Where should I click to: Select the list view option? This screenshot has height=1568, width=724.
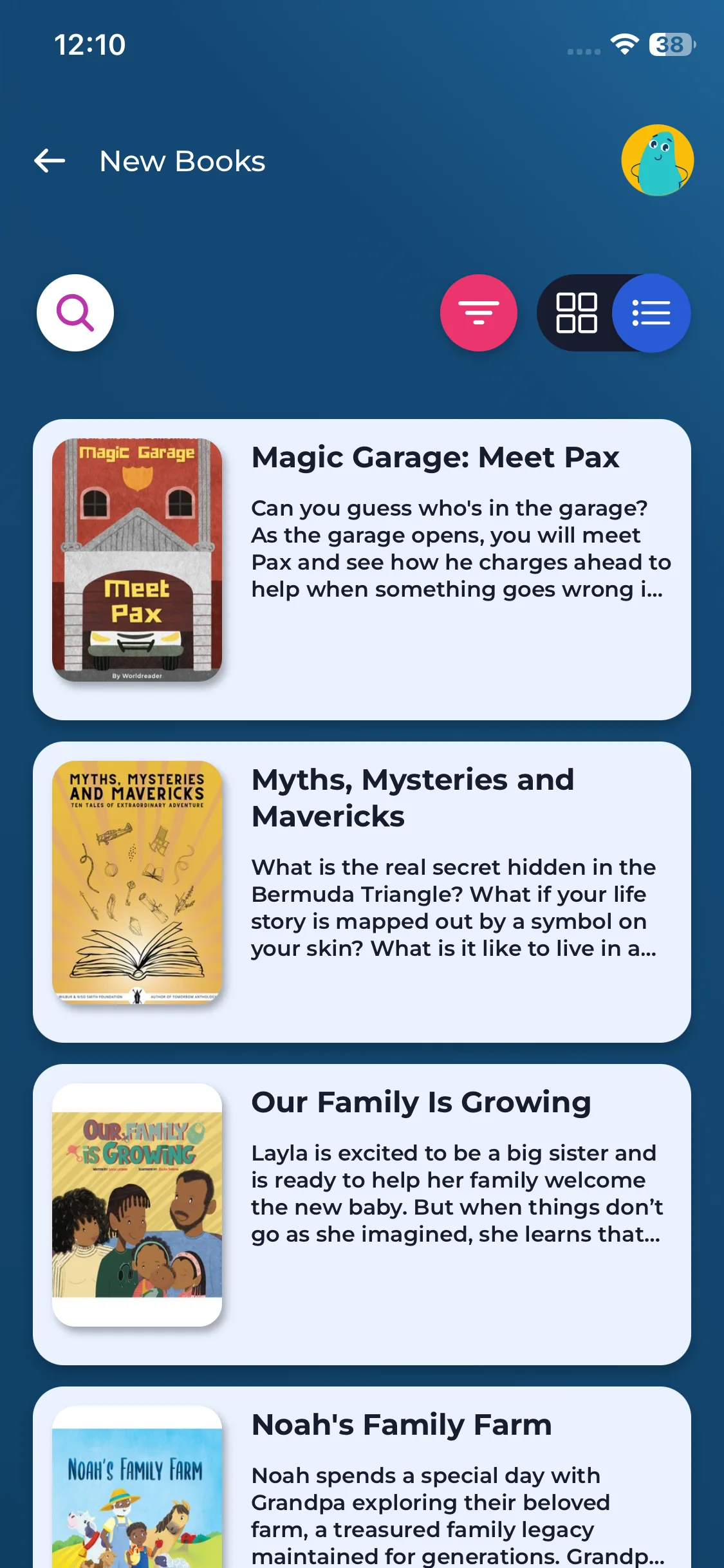pos(651,313)
